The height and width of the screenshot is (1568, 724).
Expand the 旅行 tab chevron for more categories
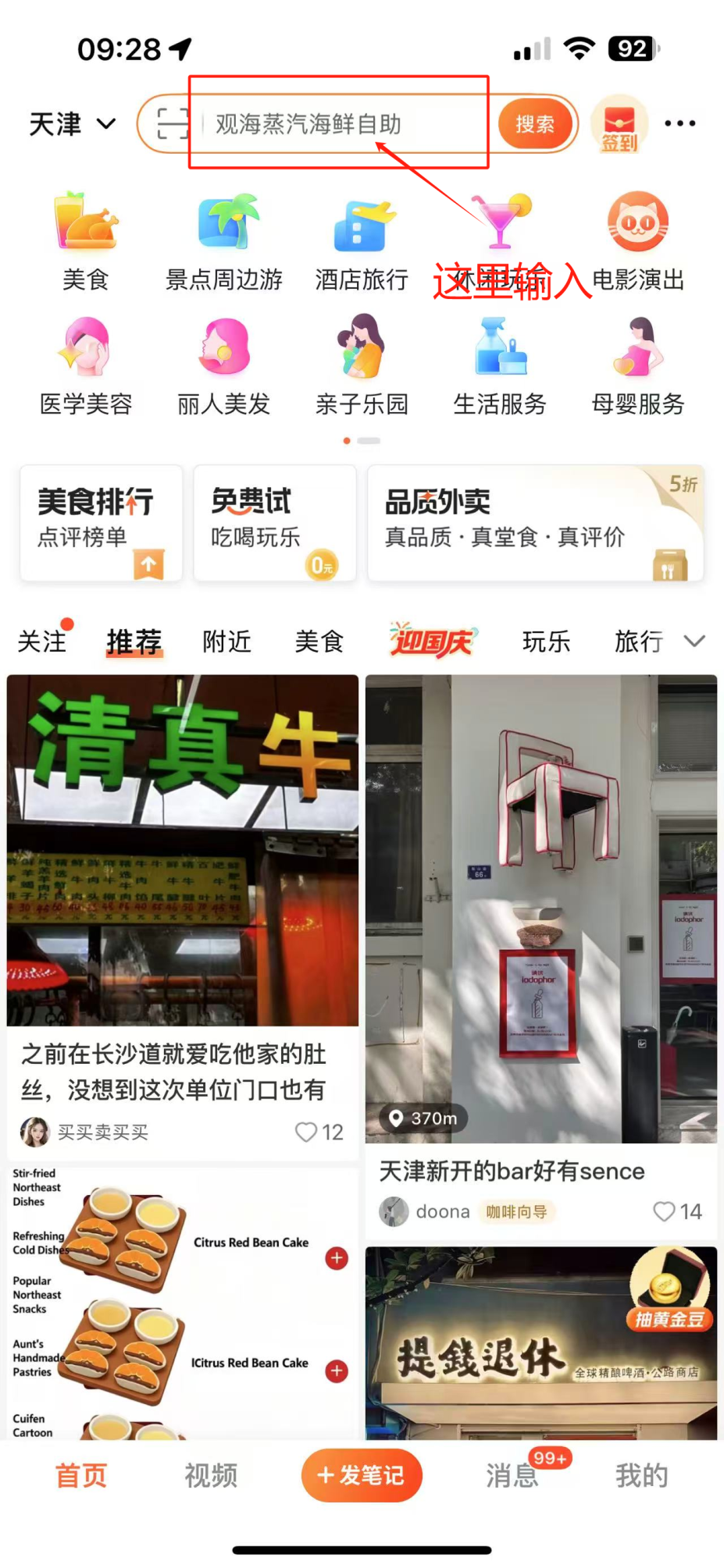694,641
